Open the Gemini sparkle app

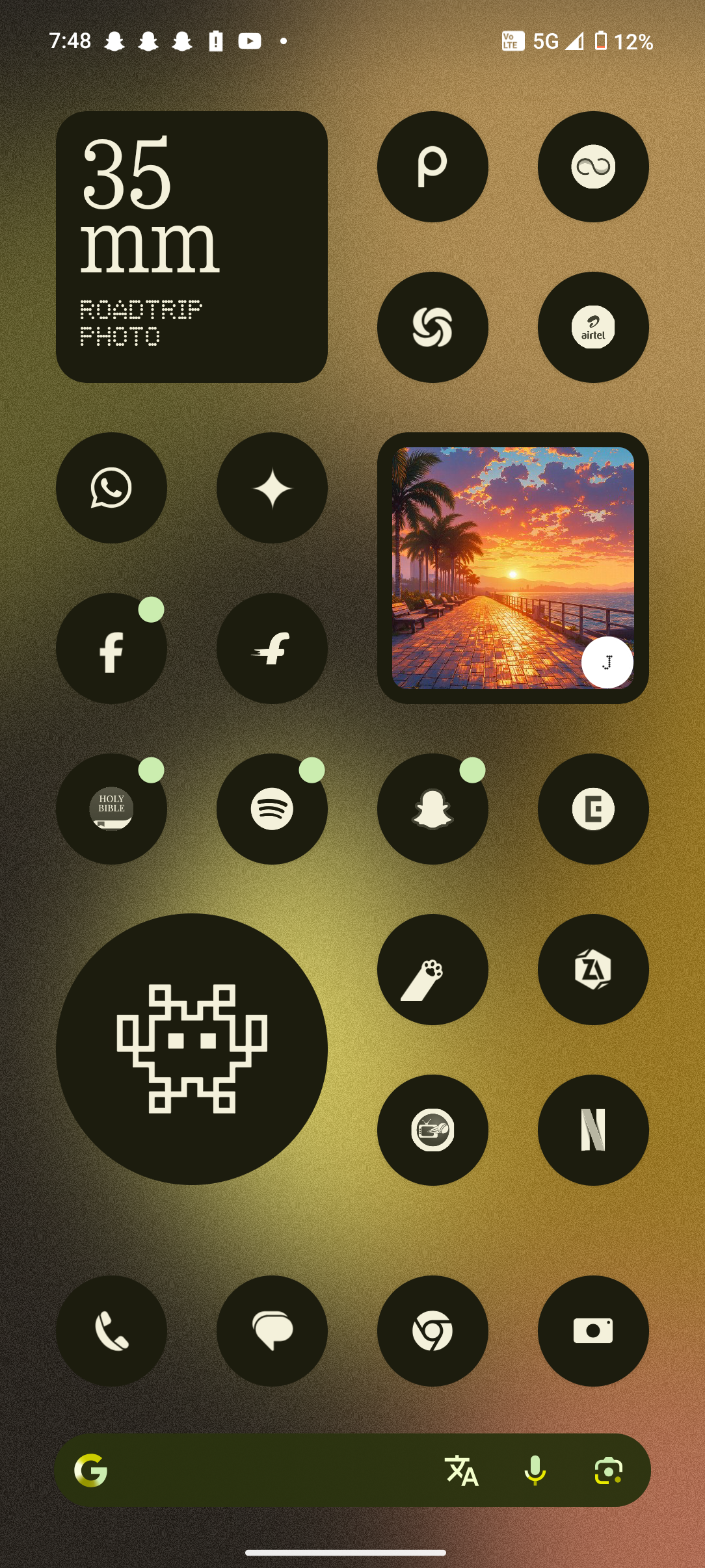(272, 488)
